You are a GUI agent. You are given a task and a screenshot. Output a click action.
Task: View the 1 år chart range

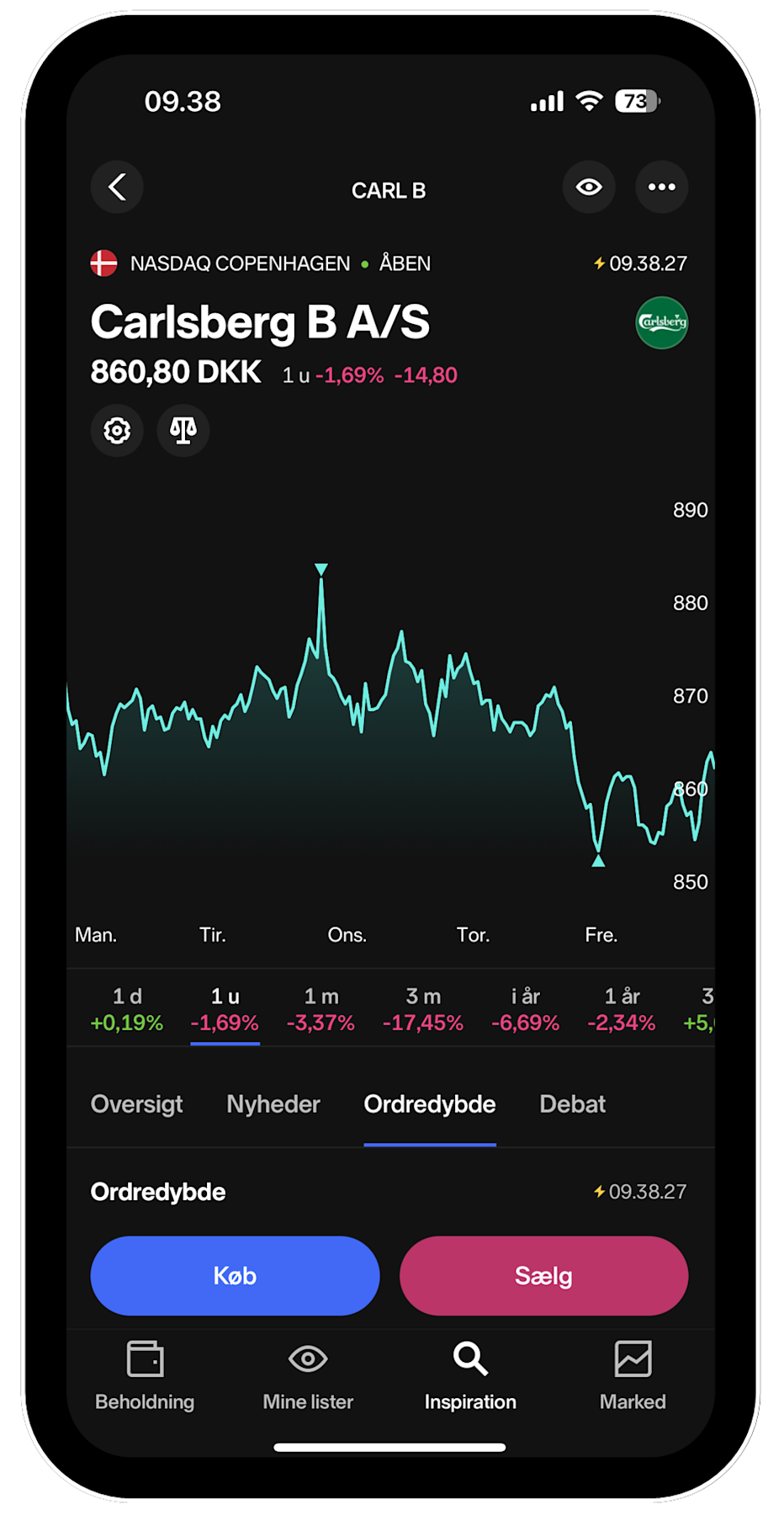[x=622, y=1009]
